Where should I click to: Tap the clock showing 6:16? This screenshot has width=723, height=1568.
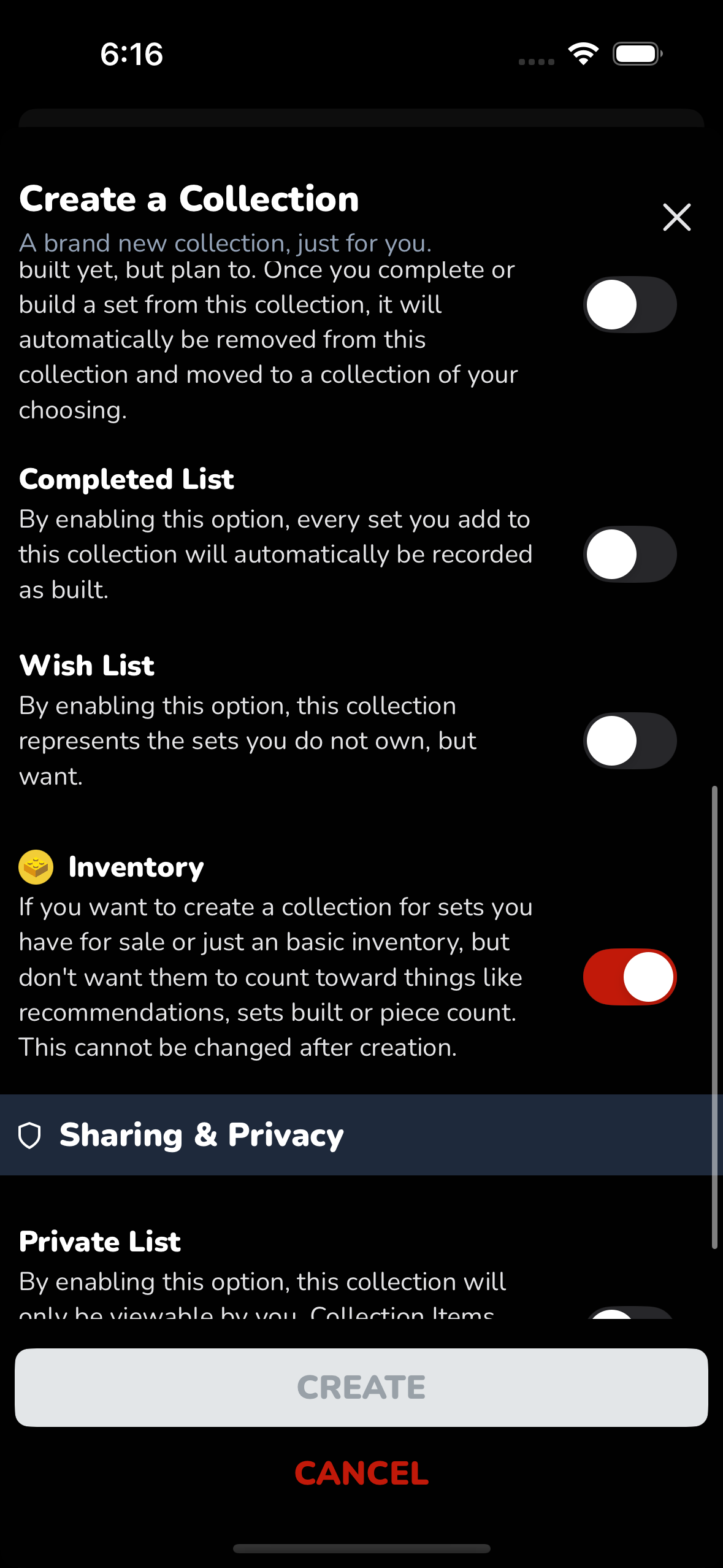click(132, 54)
